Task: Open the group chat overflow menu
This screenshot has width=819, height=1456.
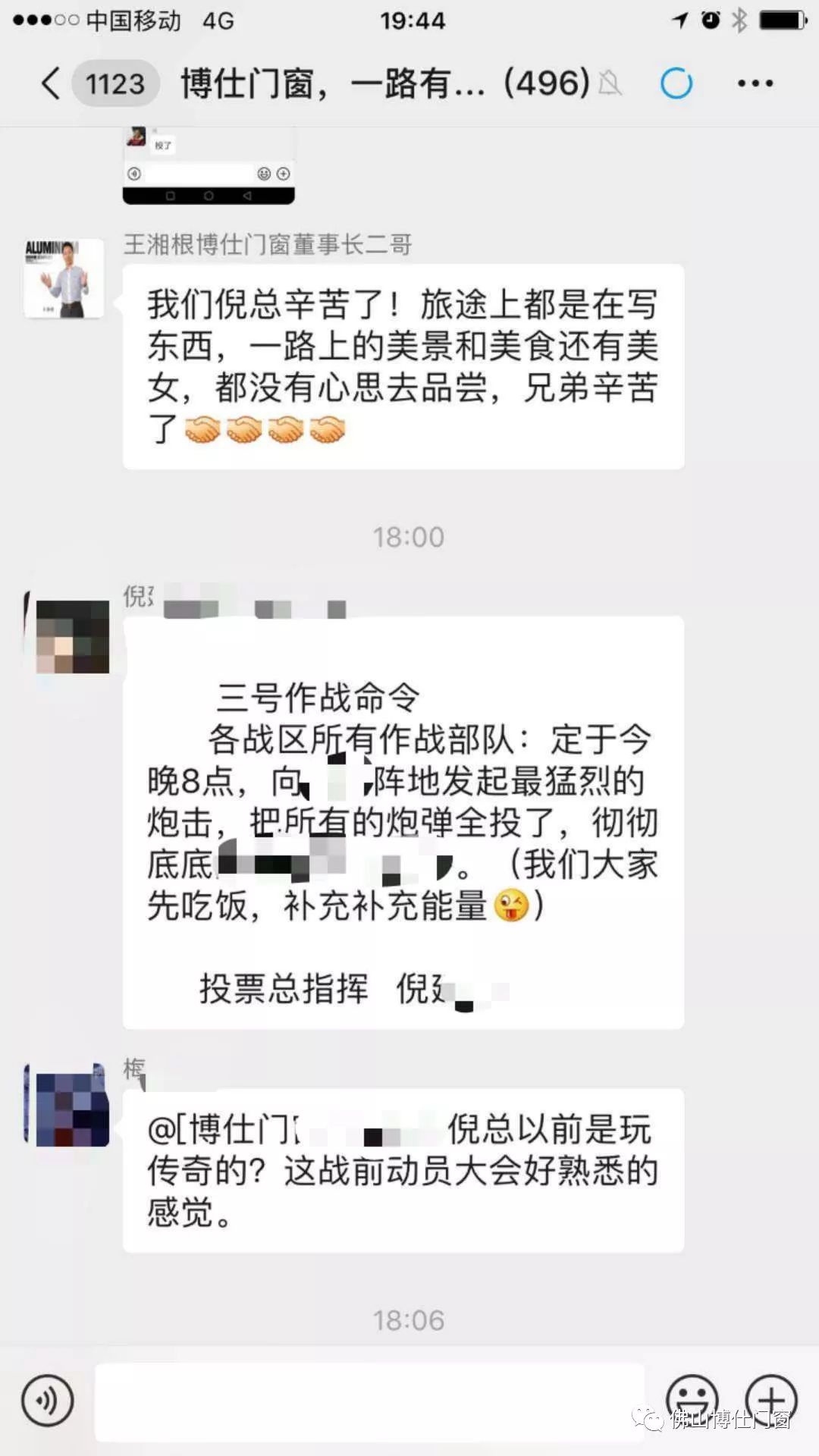Action: 755,83
